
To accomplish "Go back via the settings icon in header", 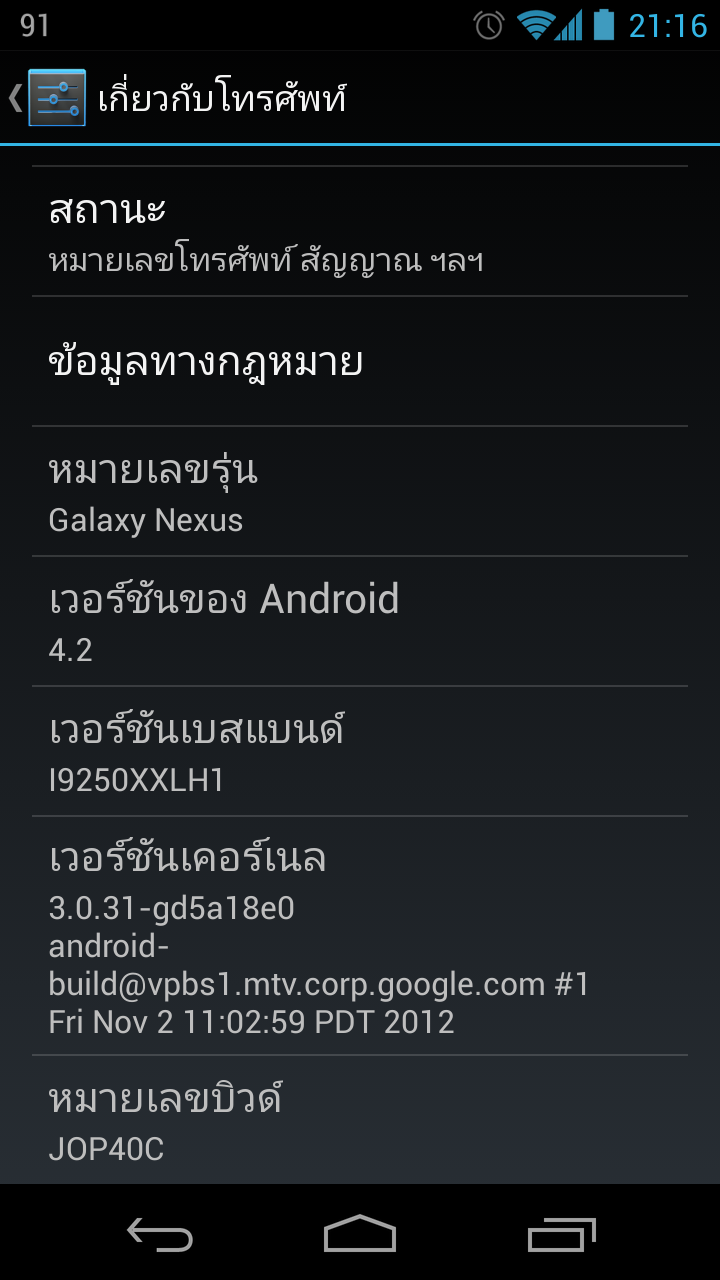I will coord(55,98).
